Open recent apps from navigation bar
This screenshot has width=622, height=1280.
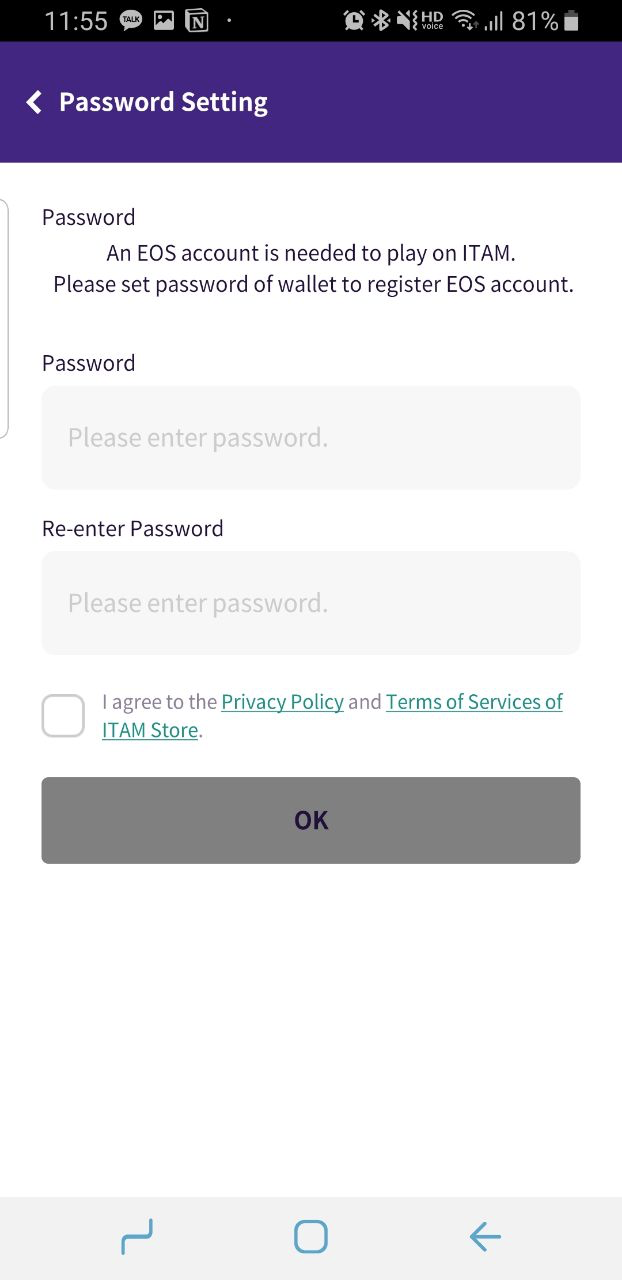coord(137,1237)
